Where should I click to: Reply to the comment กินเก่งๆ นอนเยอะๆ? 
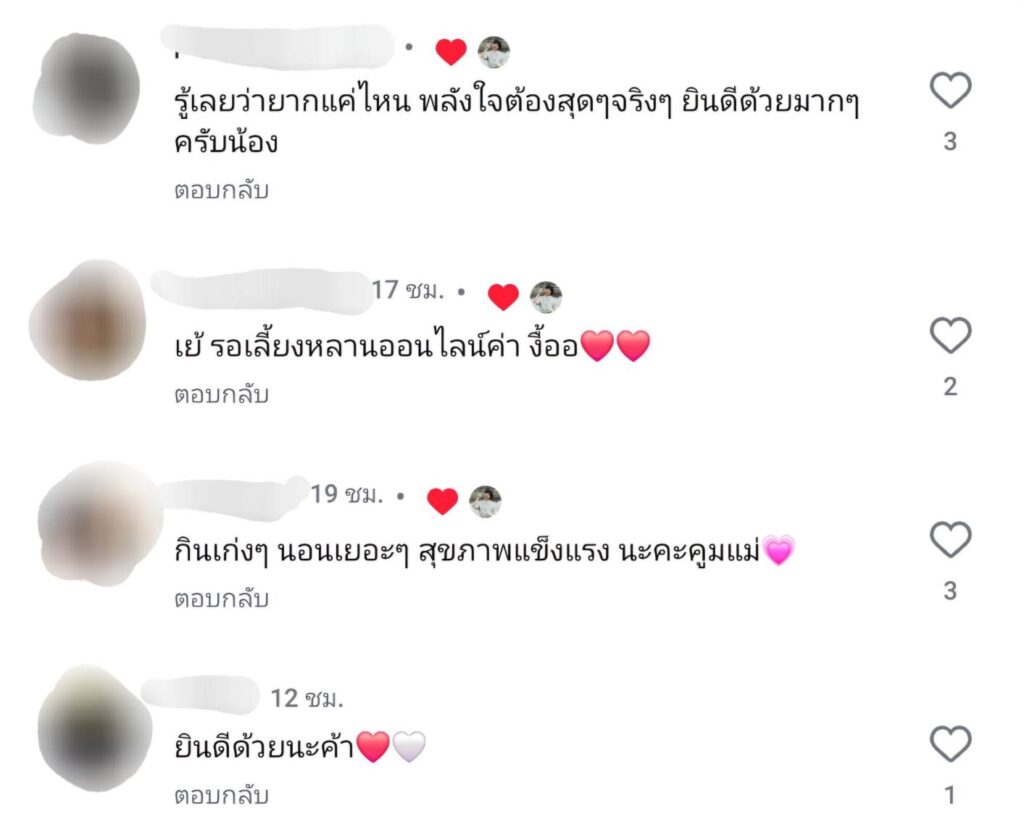click(222, 599)
